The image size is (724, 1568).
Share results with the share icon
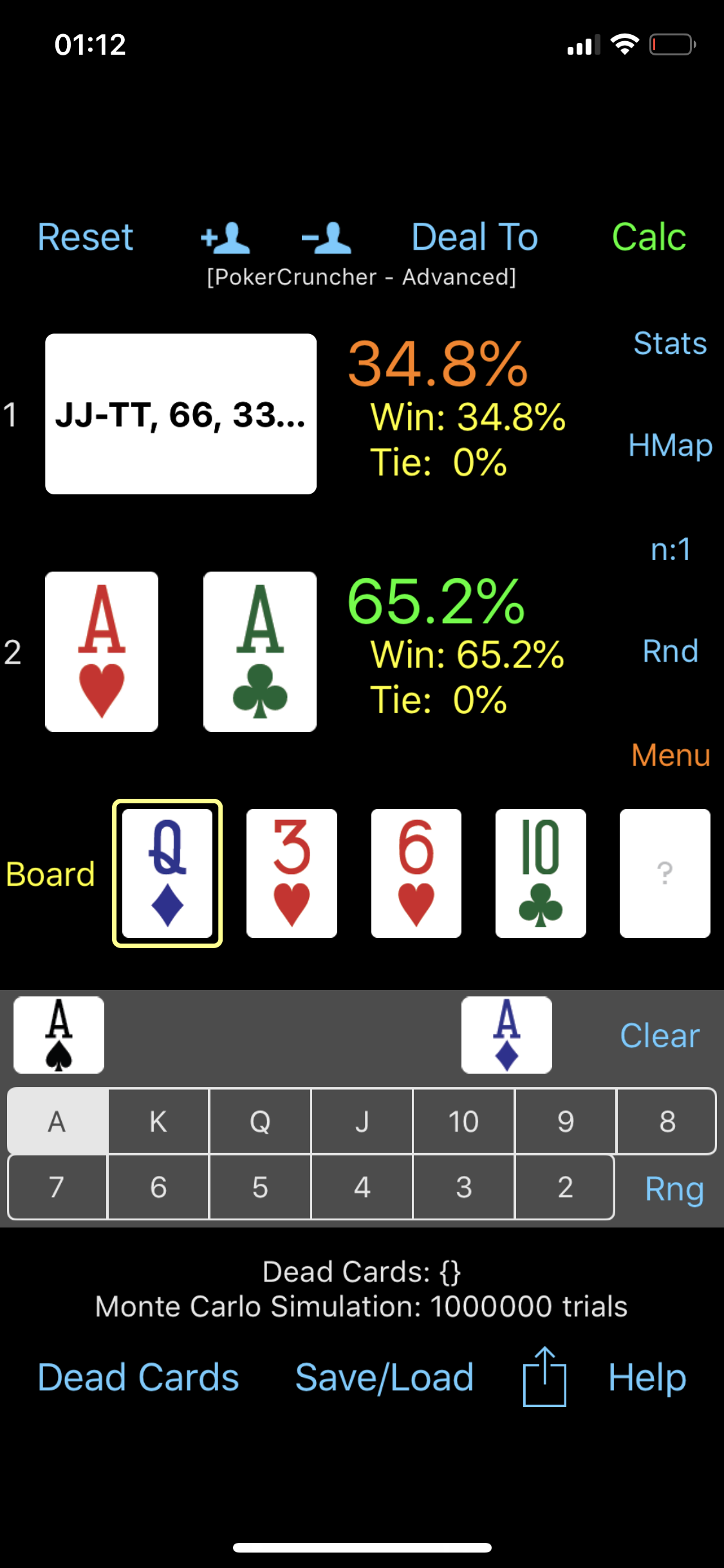(544, 1377)
